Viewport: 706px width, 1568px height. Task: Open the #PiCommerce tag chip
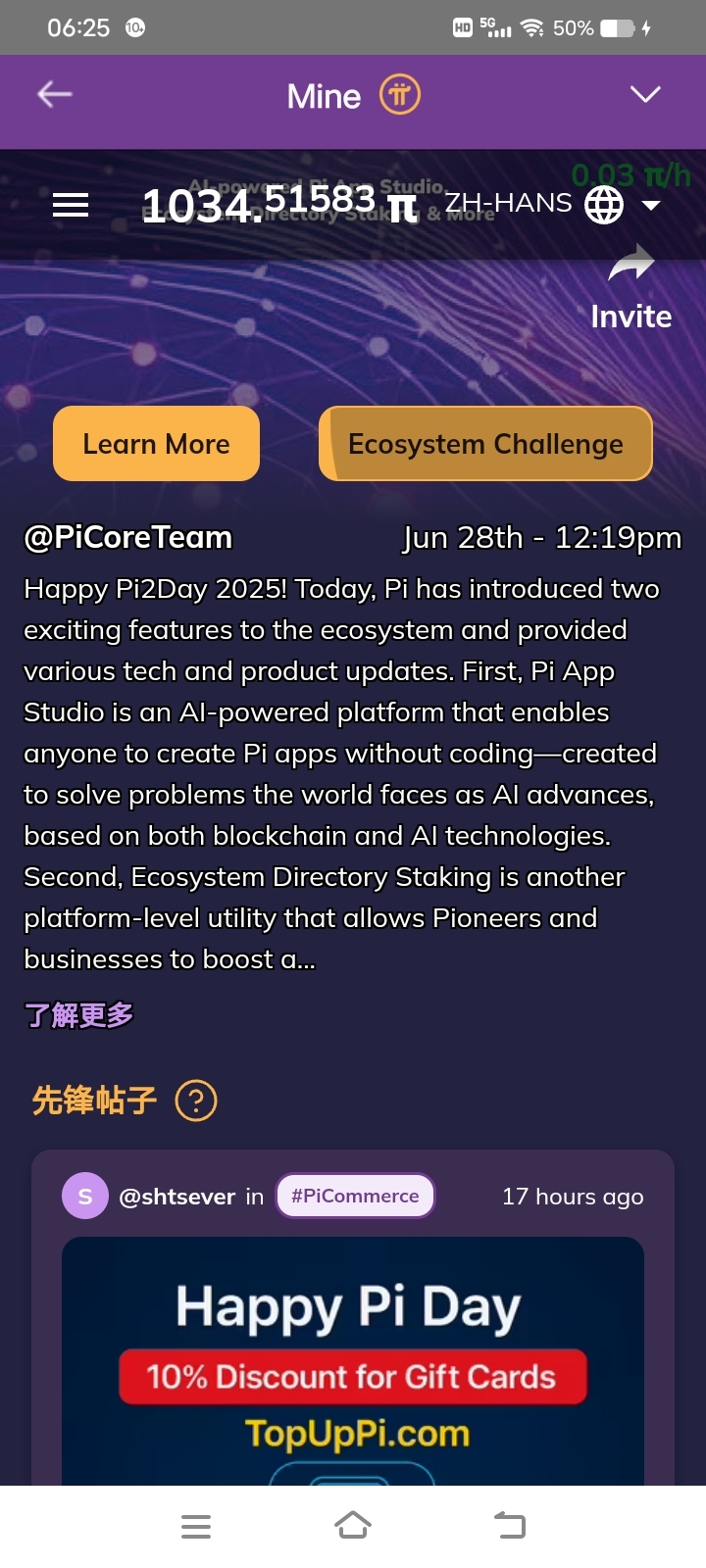(355, 1196)
